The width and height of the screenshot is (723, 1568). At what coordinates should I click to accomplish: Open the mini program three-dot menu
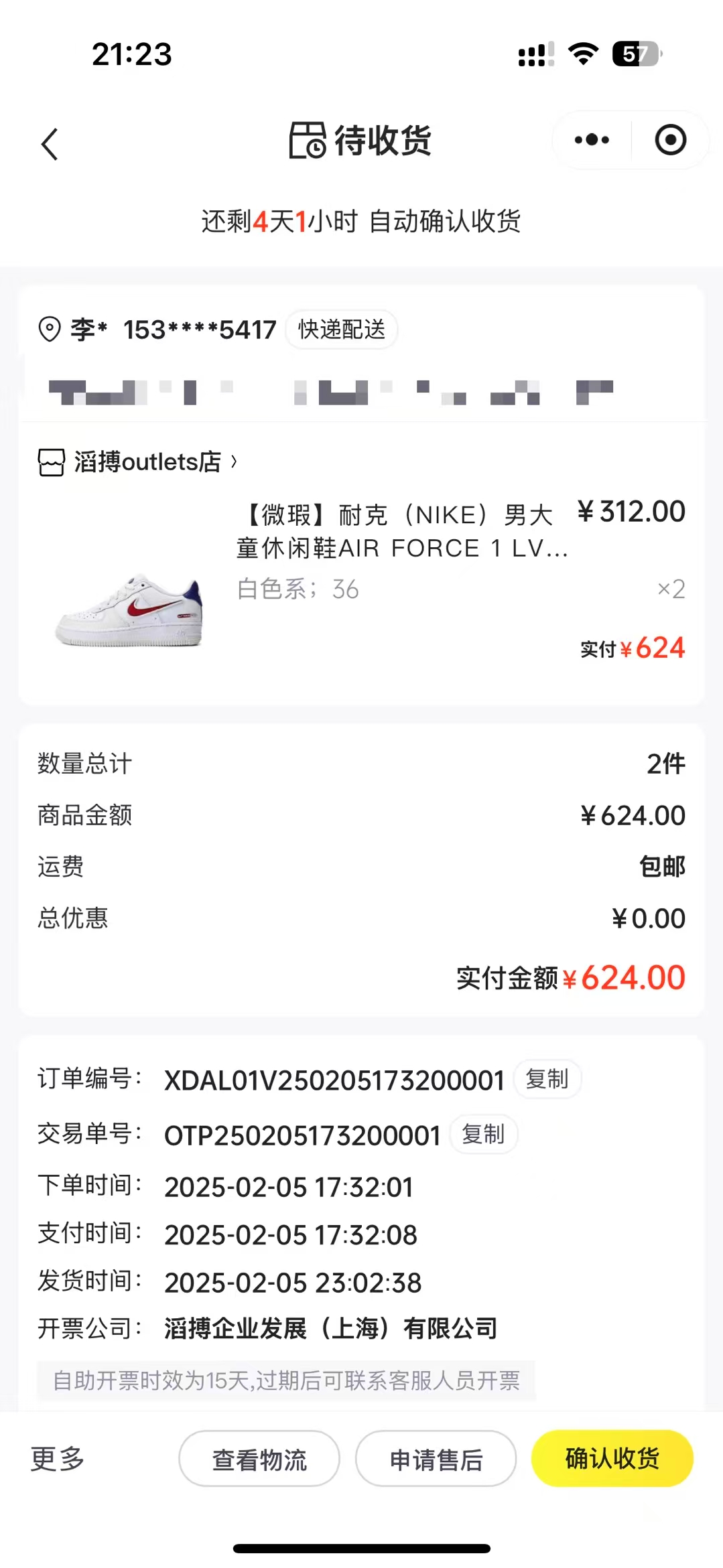[x=592, y=140]
